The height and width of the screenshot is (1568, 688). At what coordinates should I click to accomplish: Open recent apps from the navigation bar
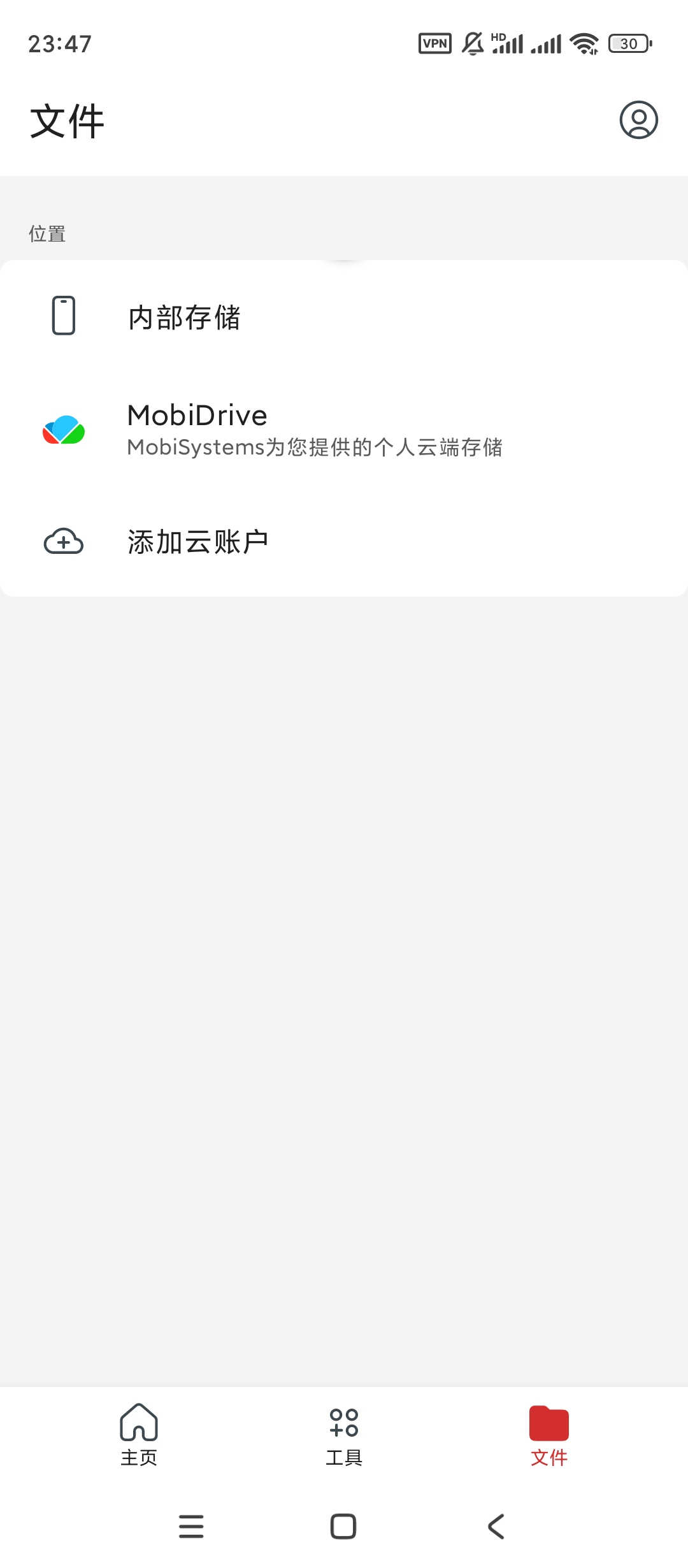point(191,1527)
